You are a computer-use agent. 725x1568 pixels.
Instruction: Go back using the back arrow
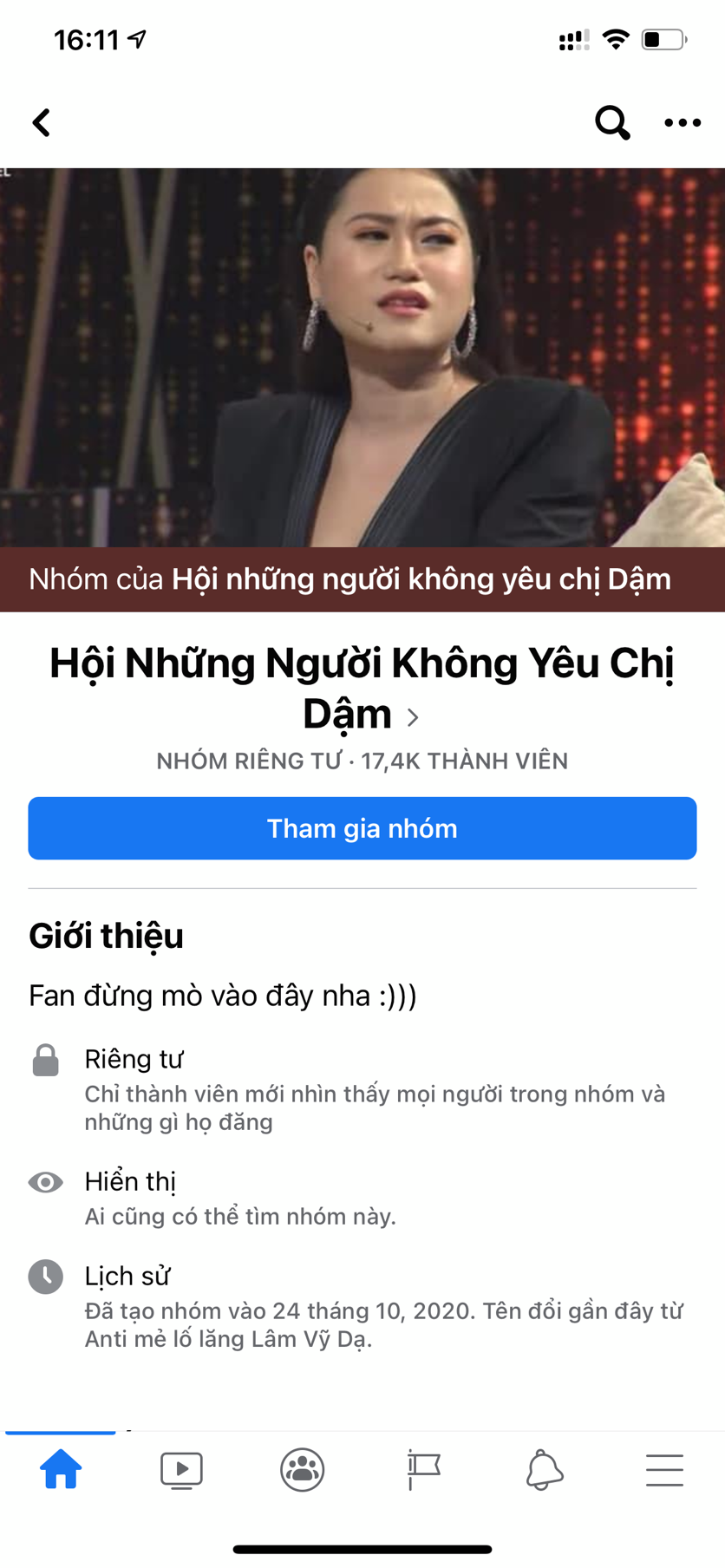42,123
